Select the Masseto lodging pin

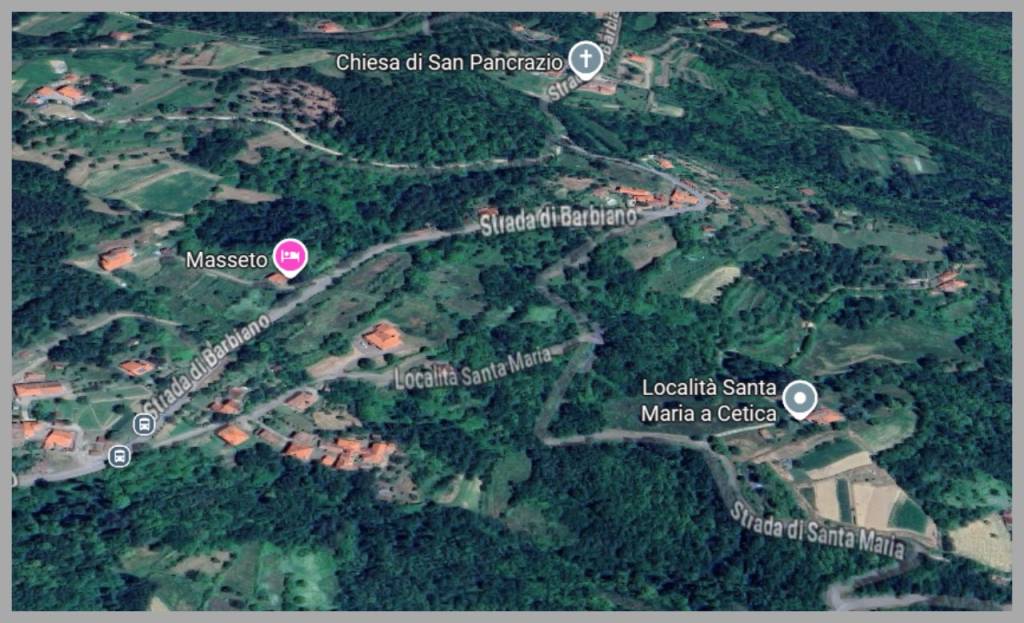click(x=290, y=257)
